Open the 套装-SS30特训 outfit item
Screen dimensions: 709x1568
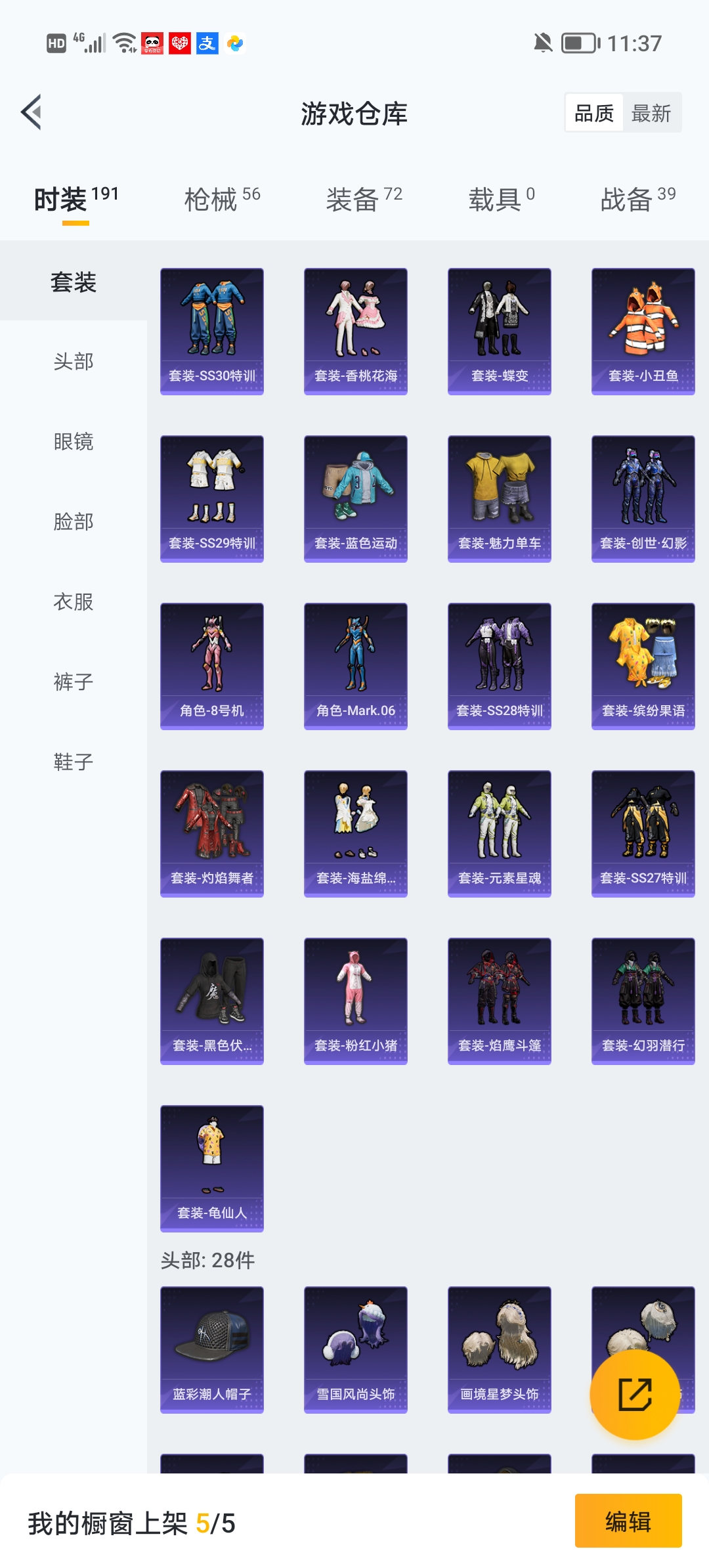pos(212,331)
